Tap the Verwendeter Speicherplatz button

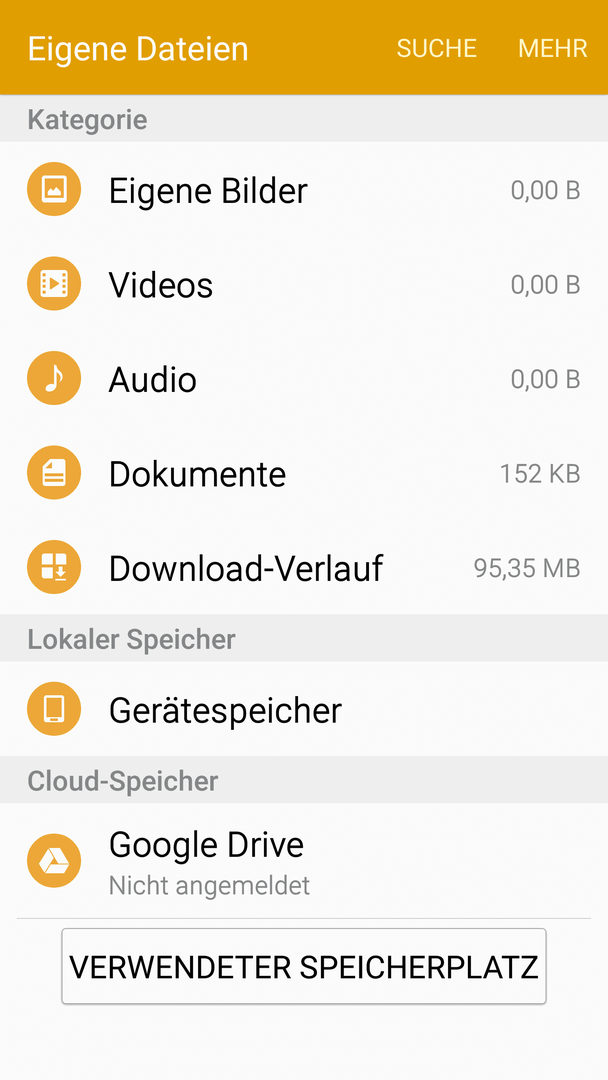[x=304, y=966]
